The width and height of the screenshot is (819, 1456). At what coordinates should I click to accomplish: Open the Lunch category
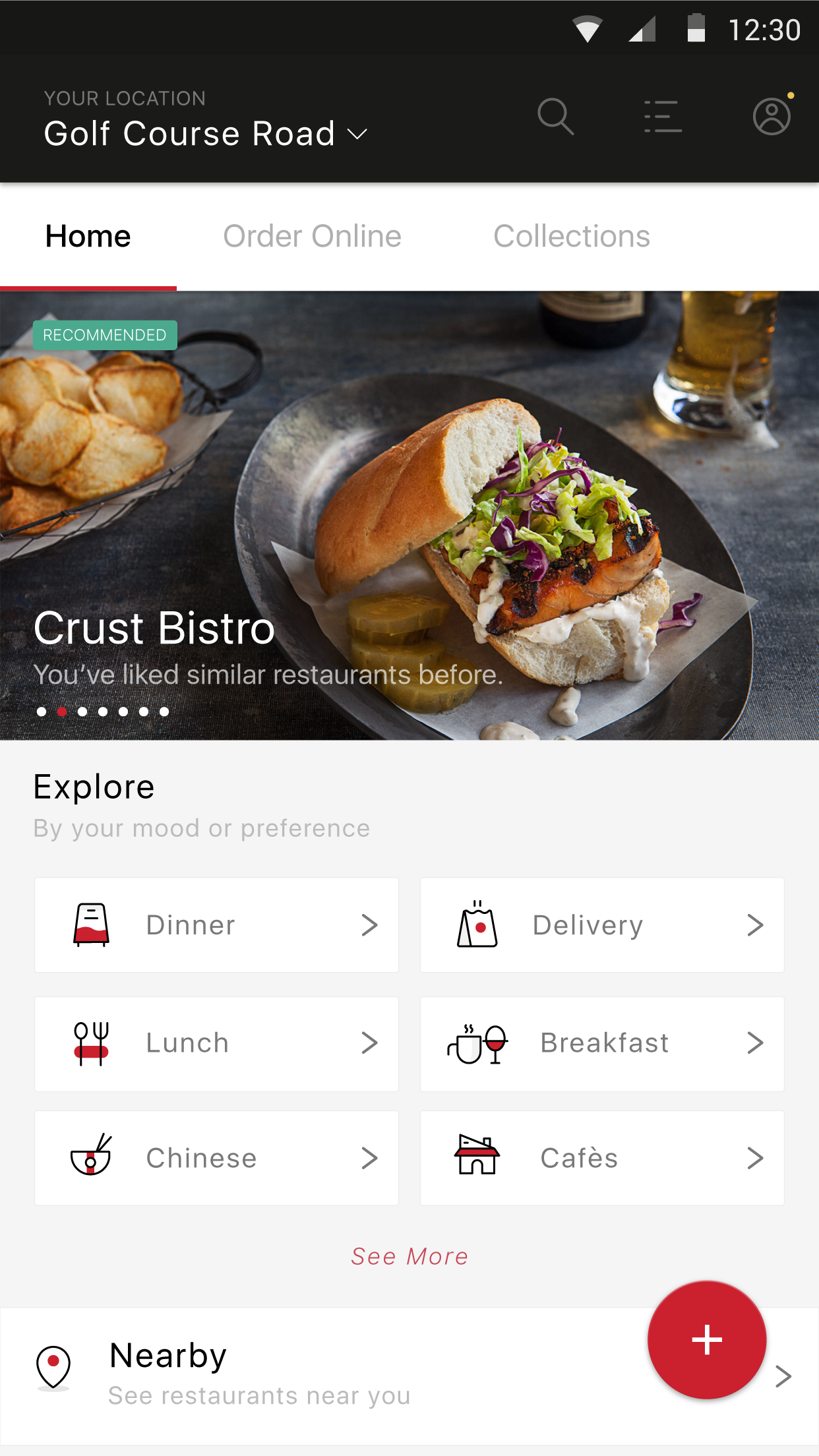pyautogui.click(x=216, y=1043)
